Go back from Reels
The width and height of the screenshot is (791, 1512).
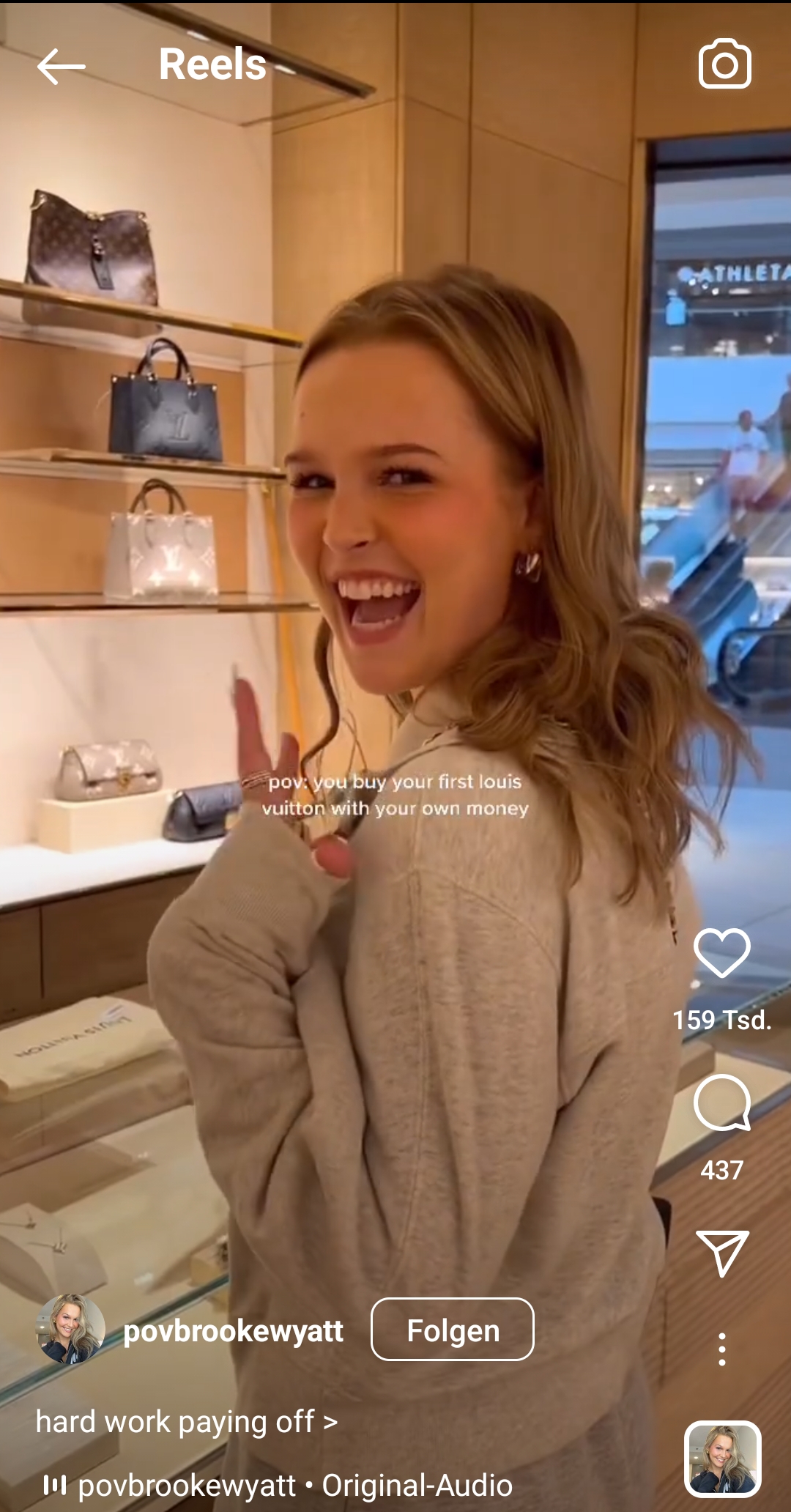point(62,67)
